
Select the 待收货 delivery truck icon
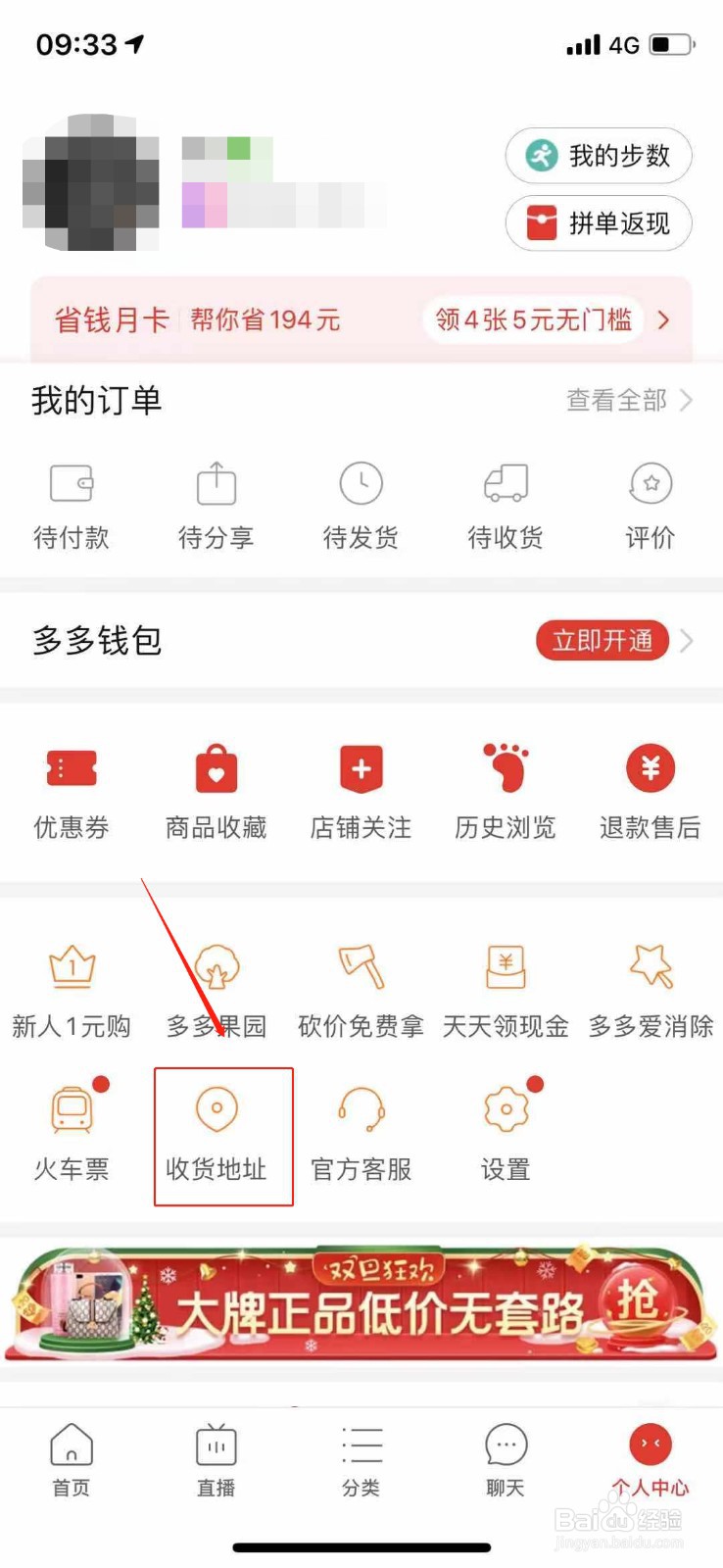[505, 502]
